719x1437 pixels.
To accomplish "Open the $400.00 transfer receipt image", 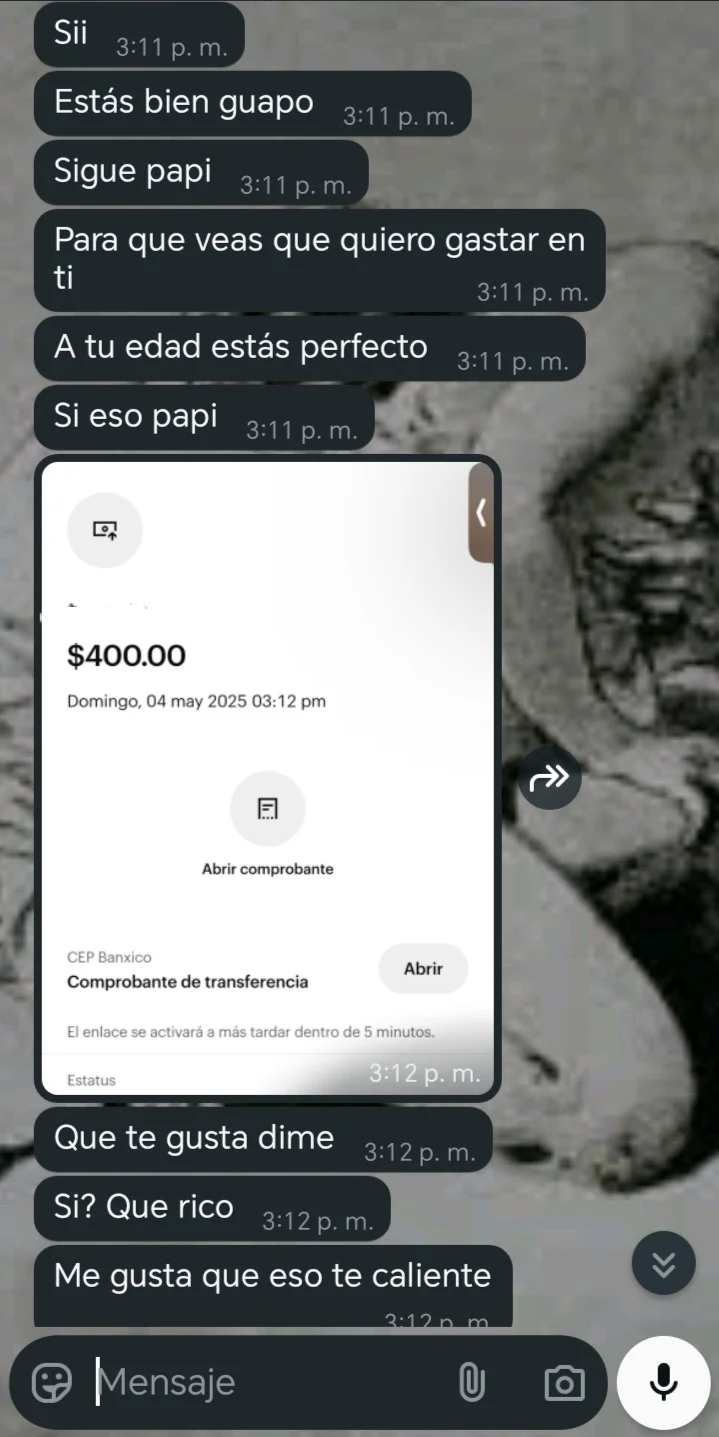I will (267, 778).
